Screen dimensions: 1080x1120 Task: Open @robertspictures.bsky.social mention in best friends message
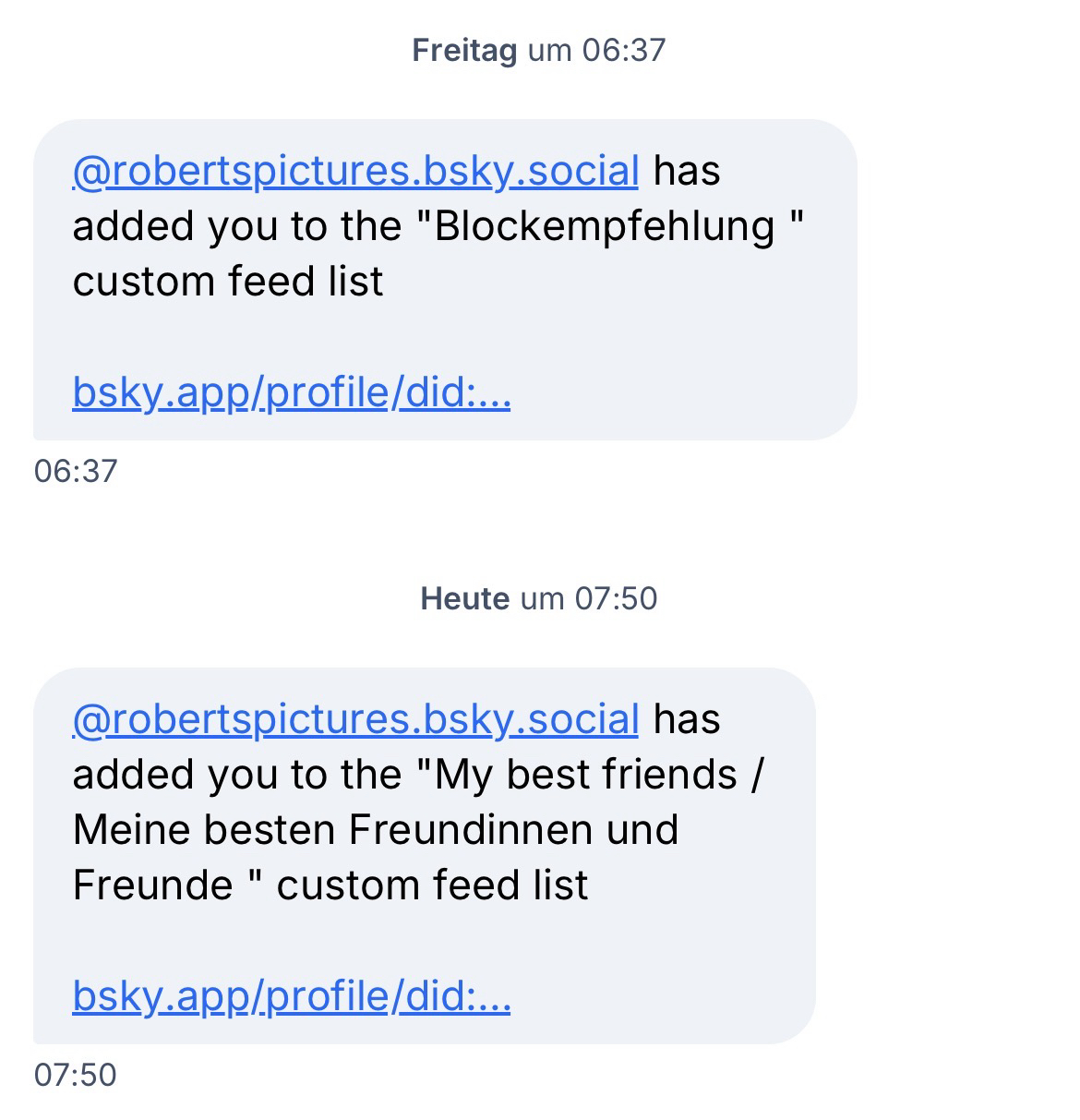coord(355,719)
